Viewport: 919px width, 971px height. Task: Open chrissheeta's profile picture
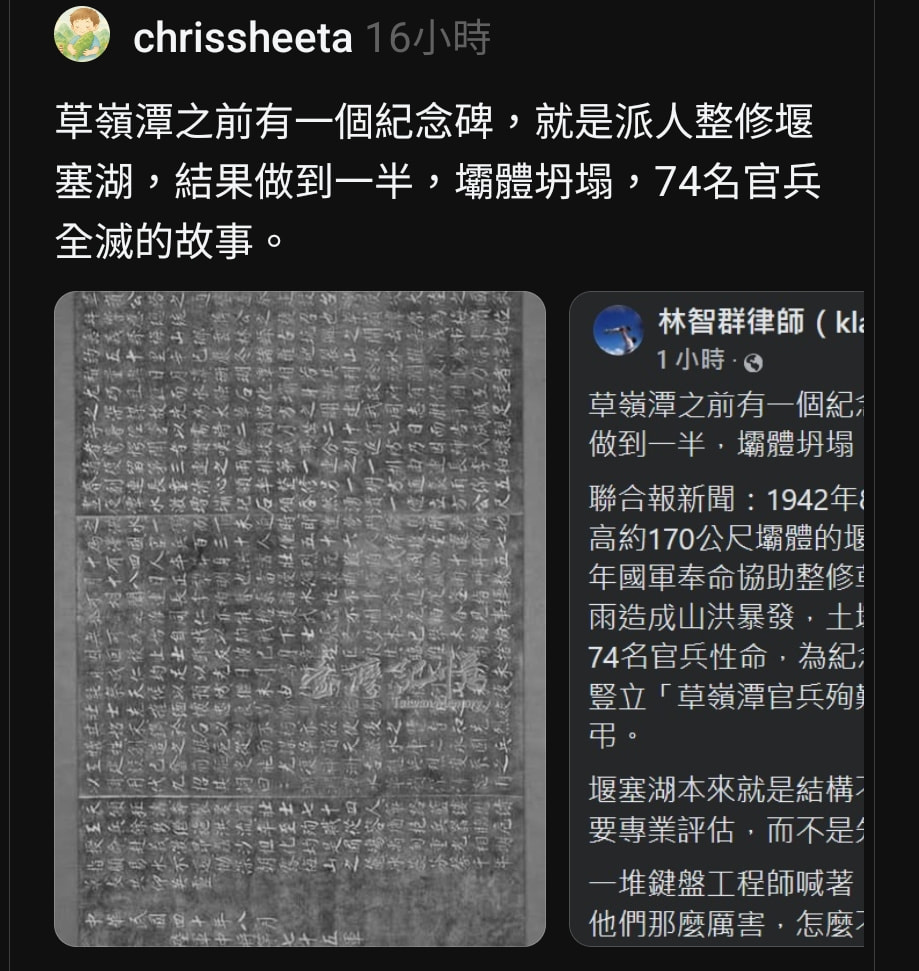[82, 34]
